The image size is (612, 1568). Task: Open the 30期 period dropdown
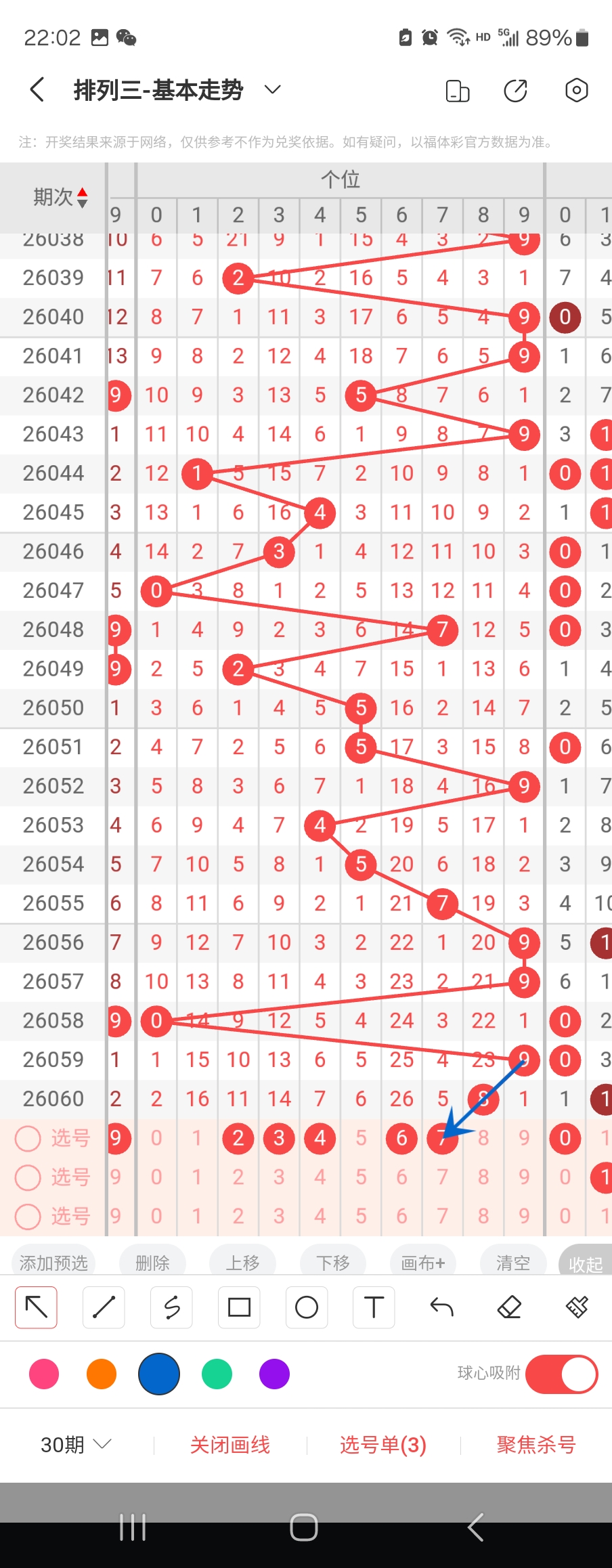click(x=76, y=1445)
